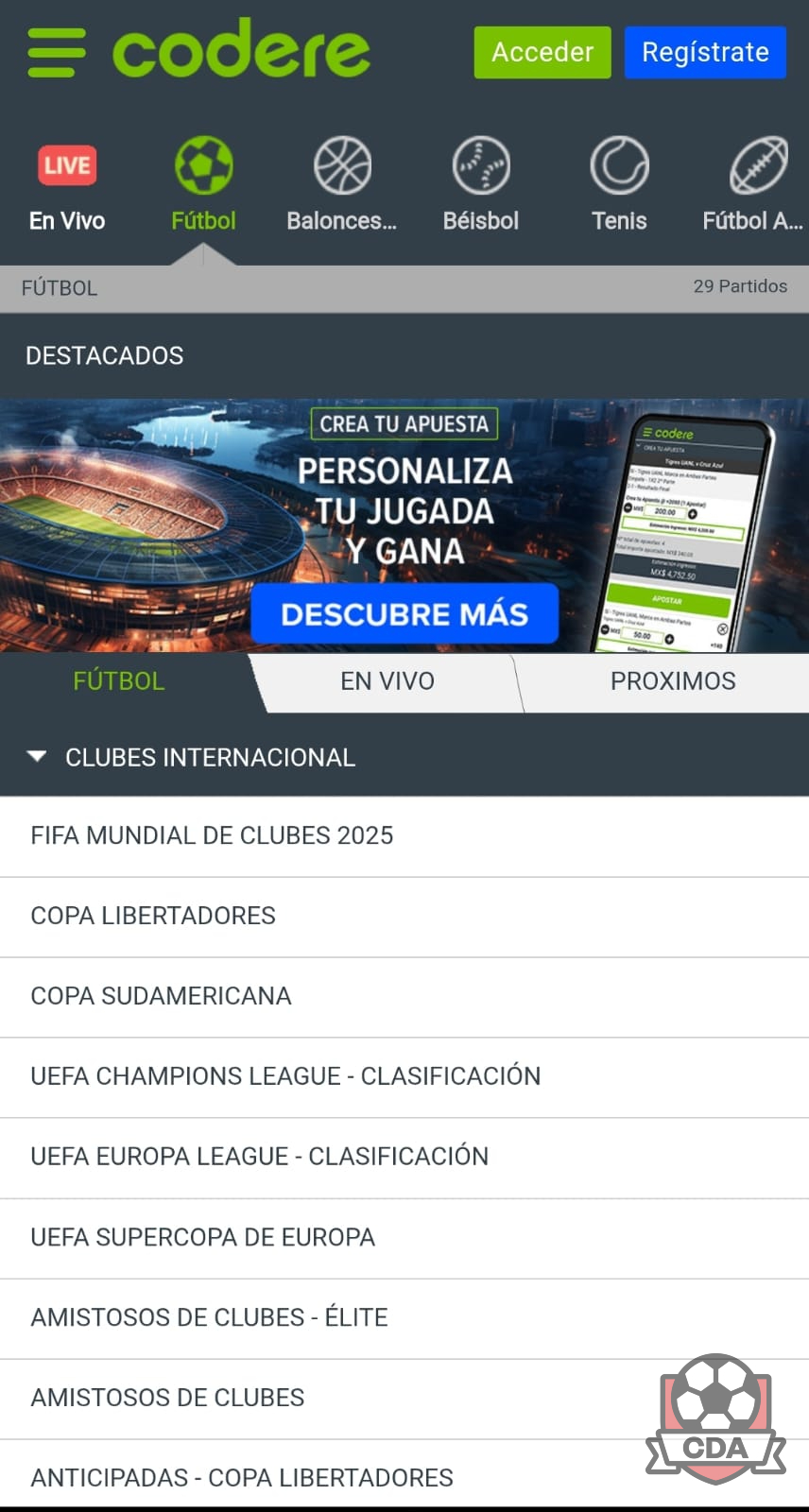Open UEFA Supercopa de Europa
Screen dimensions: 809x1512
click(404, 1238)
